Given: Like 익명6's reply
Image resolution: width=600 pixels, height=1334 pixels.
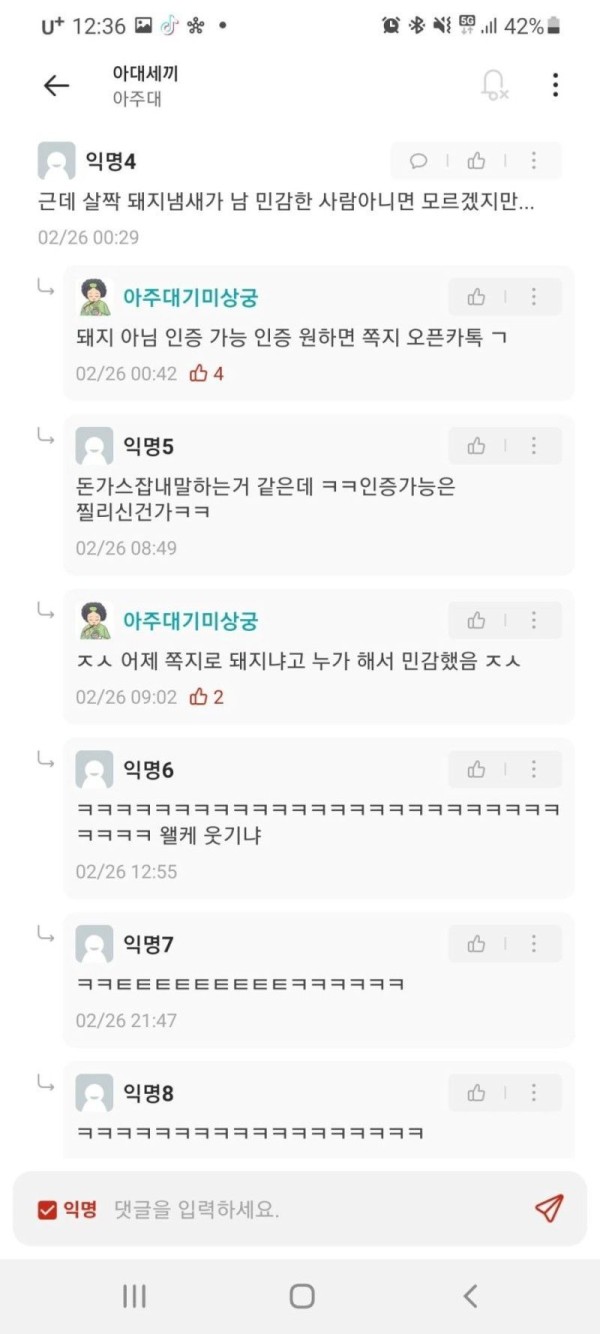Looking at the screenshot, I should (x=476, y=770).
